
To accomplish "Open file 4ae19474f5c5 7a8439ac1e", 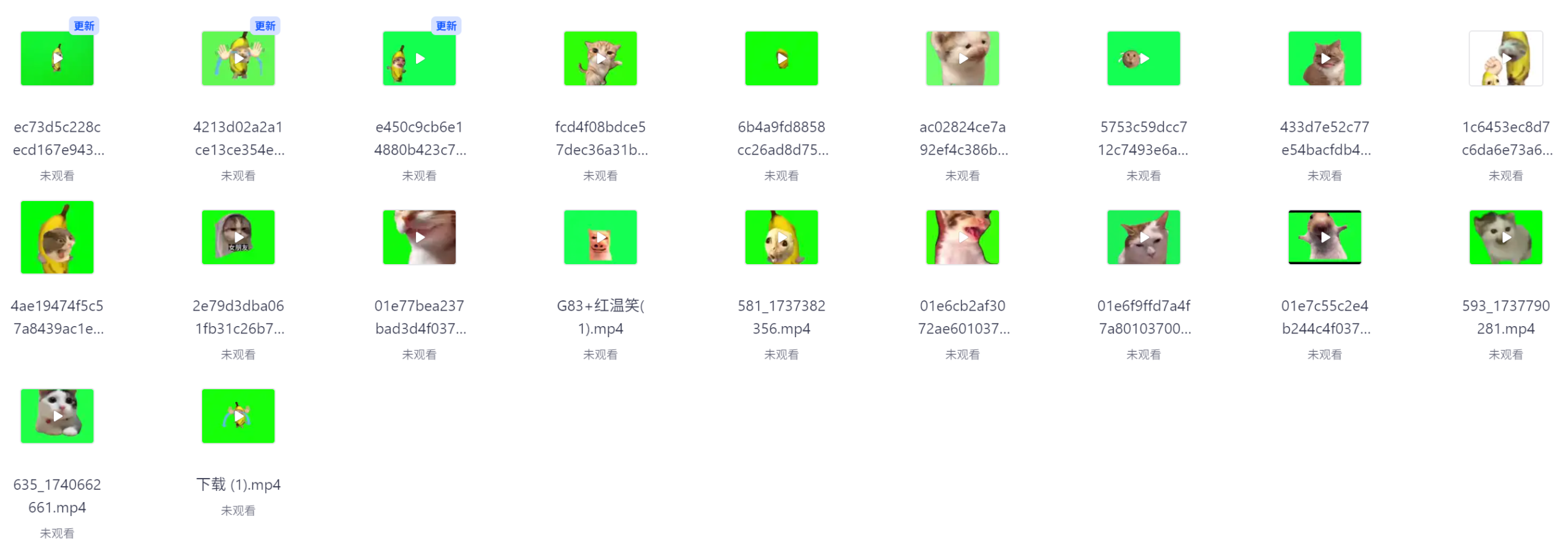I will (x=57, y=237).
